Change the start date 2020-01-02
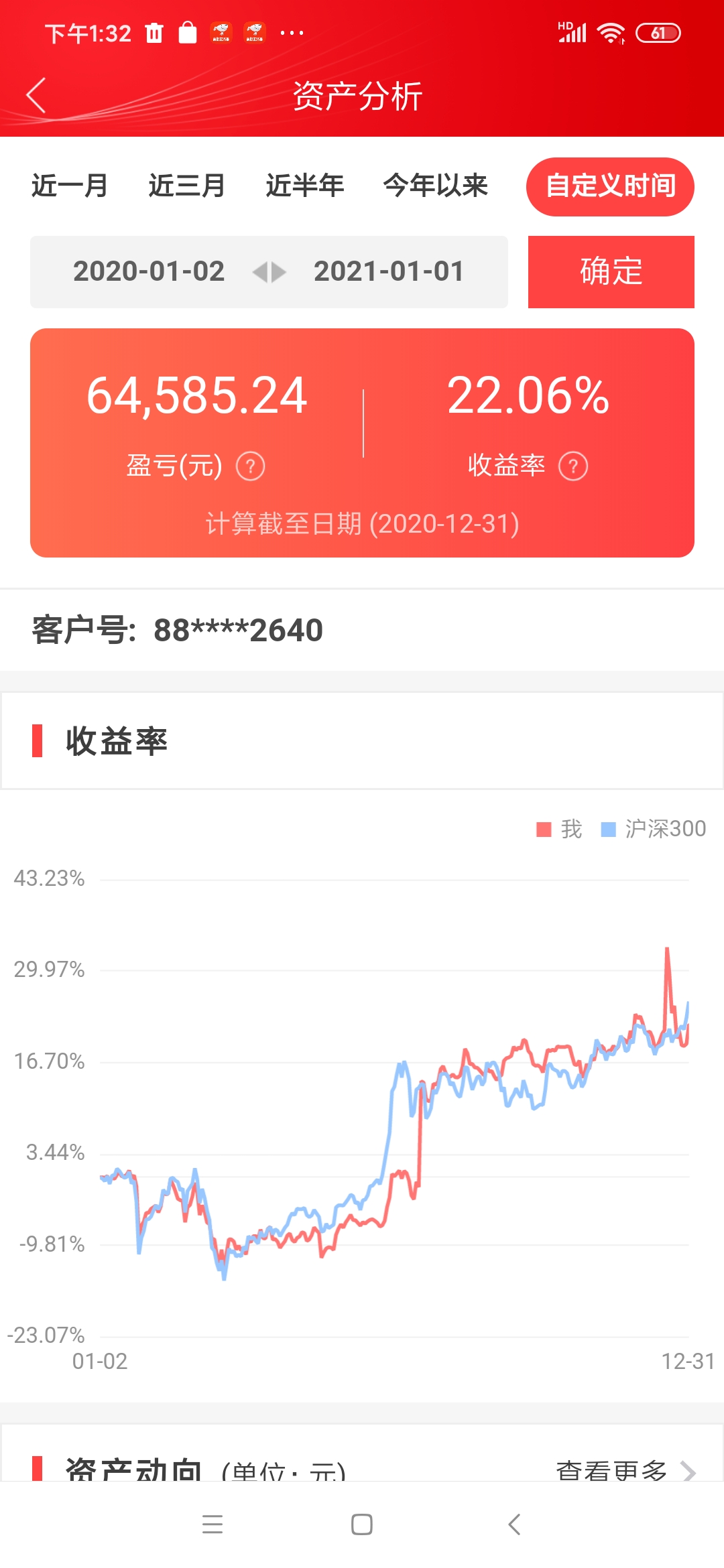724x1568 pixels. pos(149,271)
